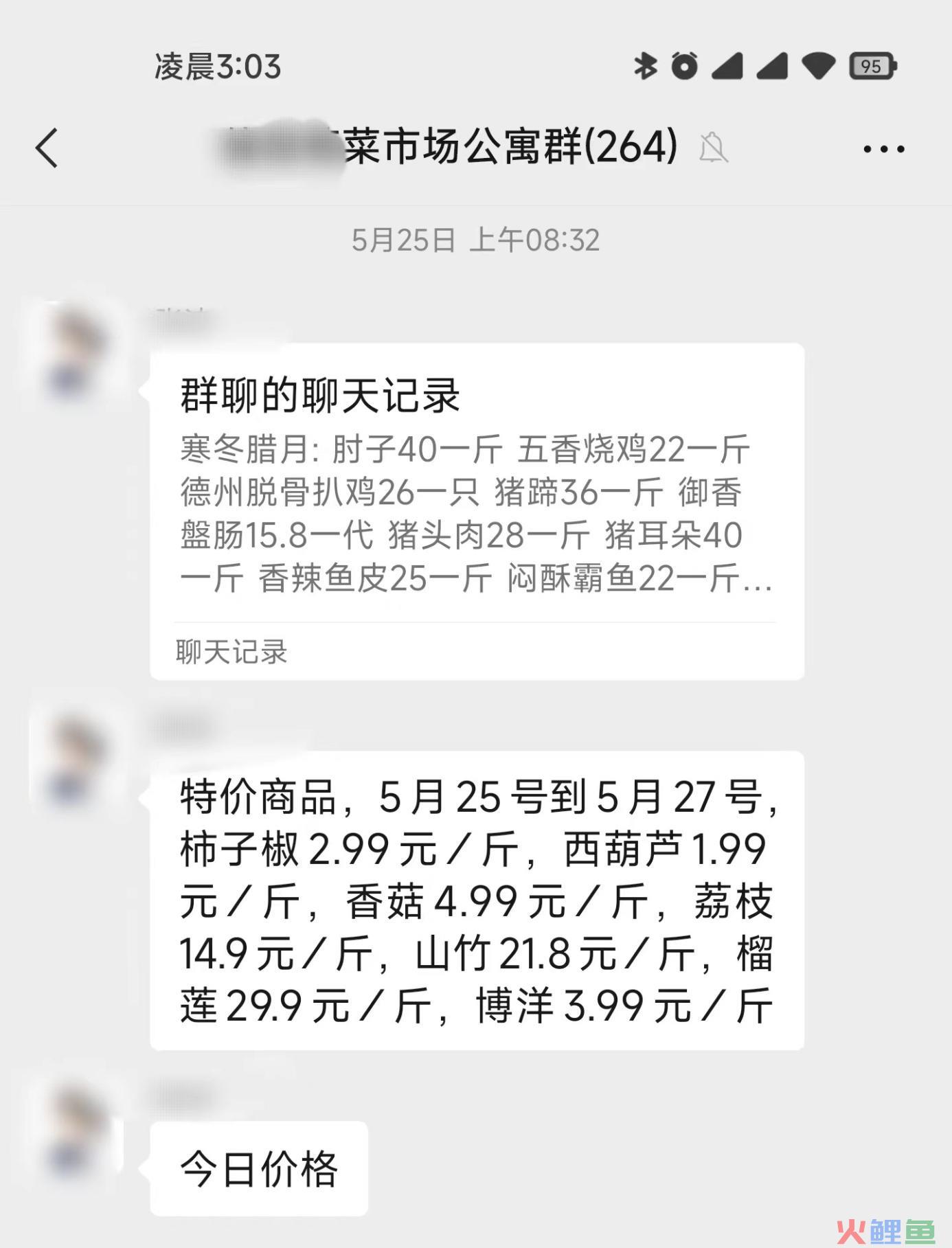The image size is (952, 1248).
Task: Open the three-dot chat options menu
Action: coord(883,148)
